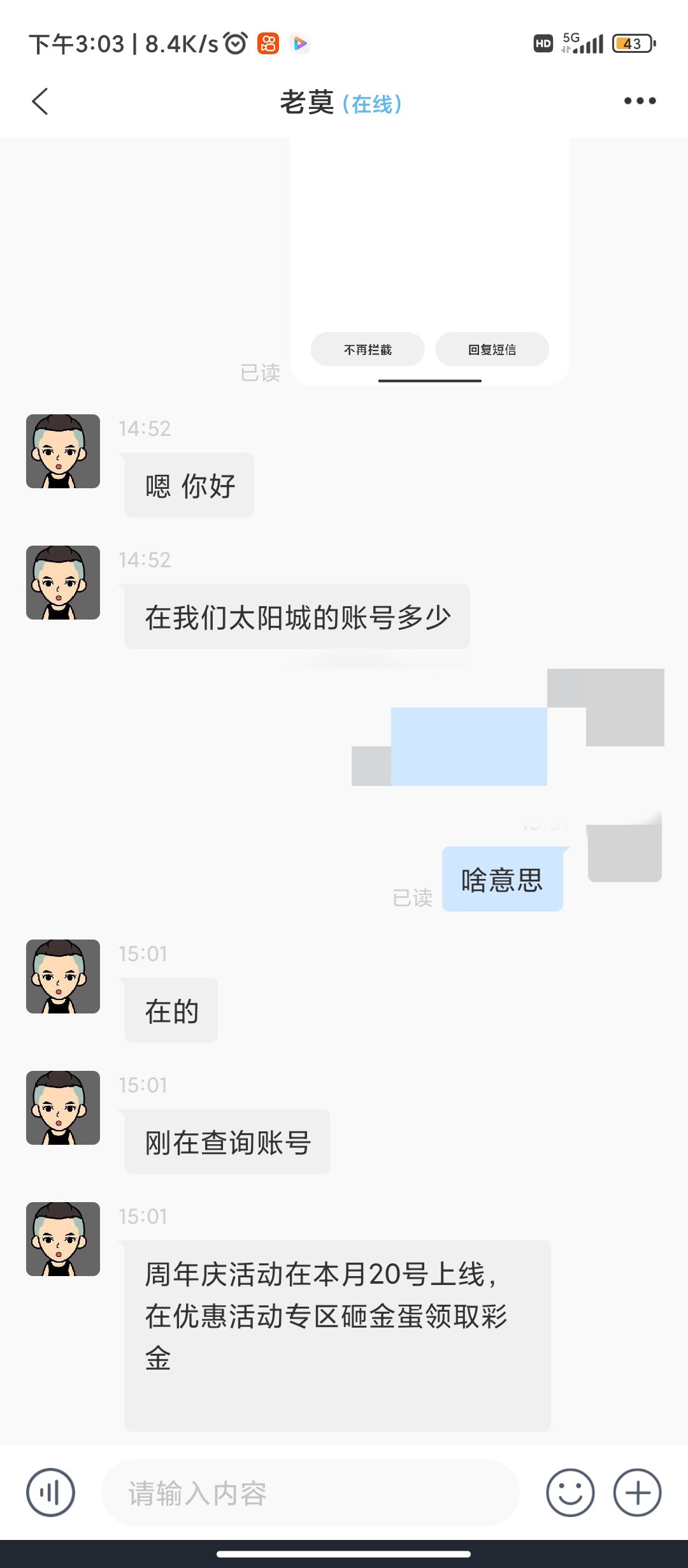Switch to voice message input
The width and height of the screenshot is (688, 1568).
[x=50, y=1493]
